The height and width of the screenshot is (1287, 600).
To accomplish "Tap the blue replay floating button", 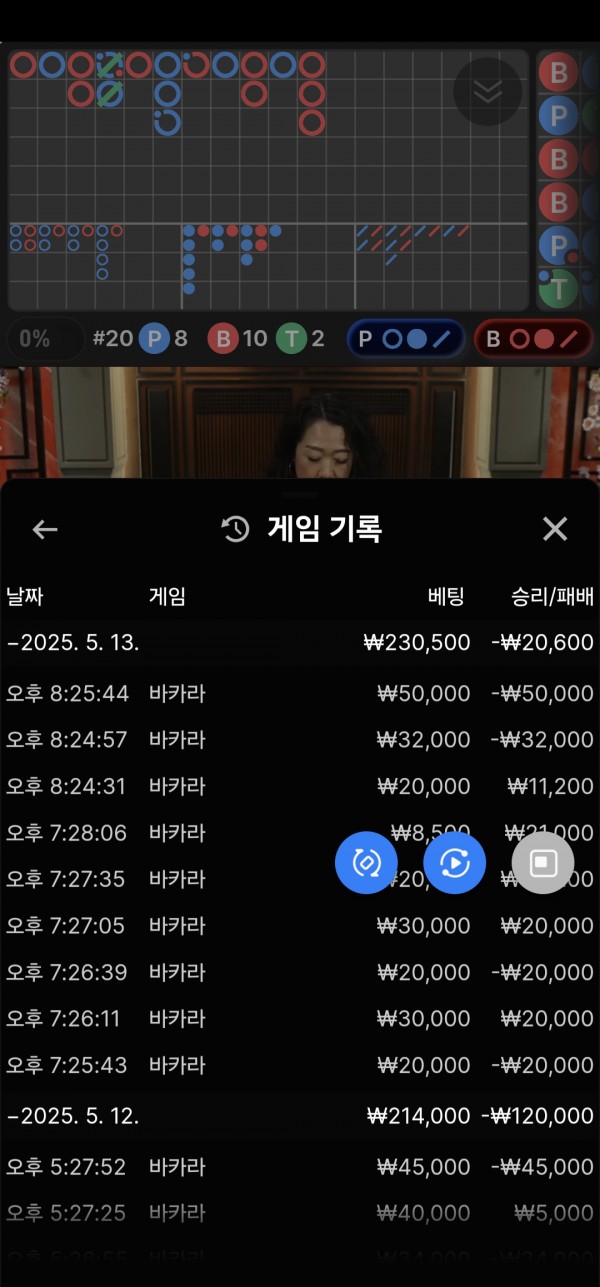I will [x=454, y=862].
